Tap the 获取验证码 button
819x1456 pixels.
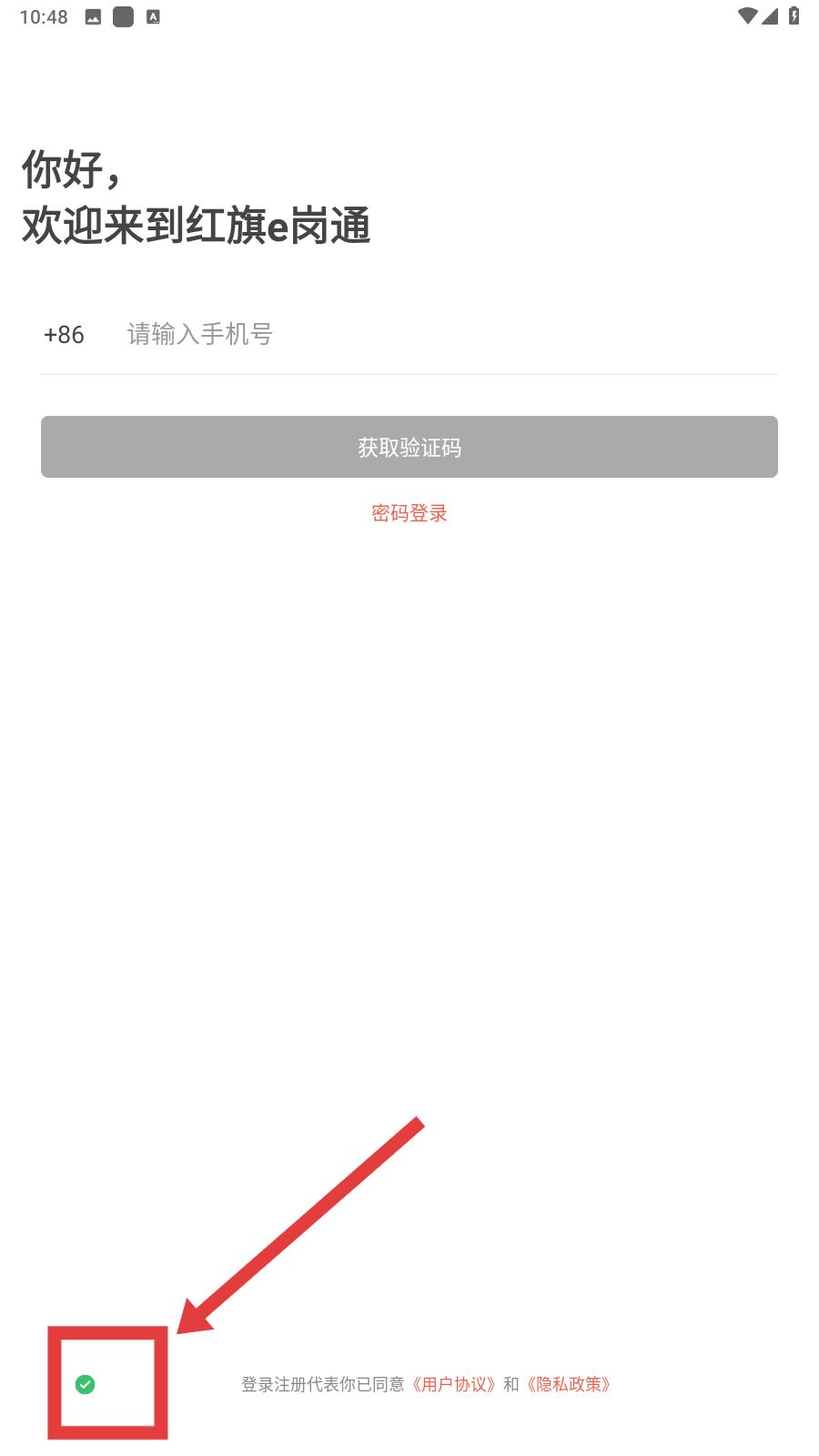pos(409,447)
